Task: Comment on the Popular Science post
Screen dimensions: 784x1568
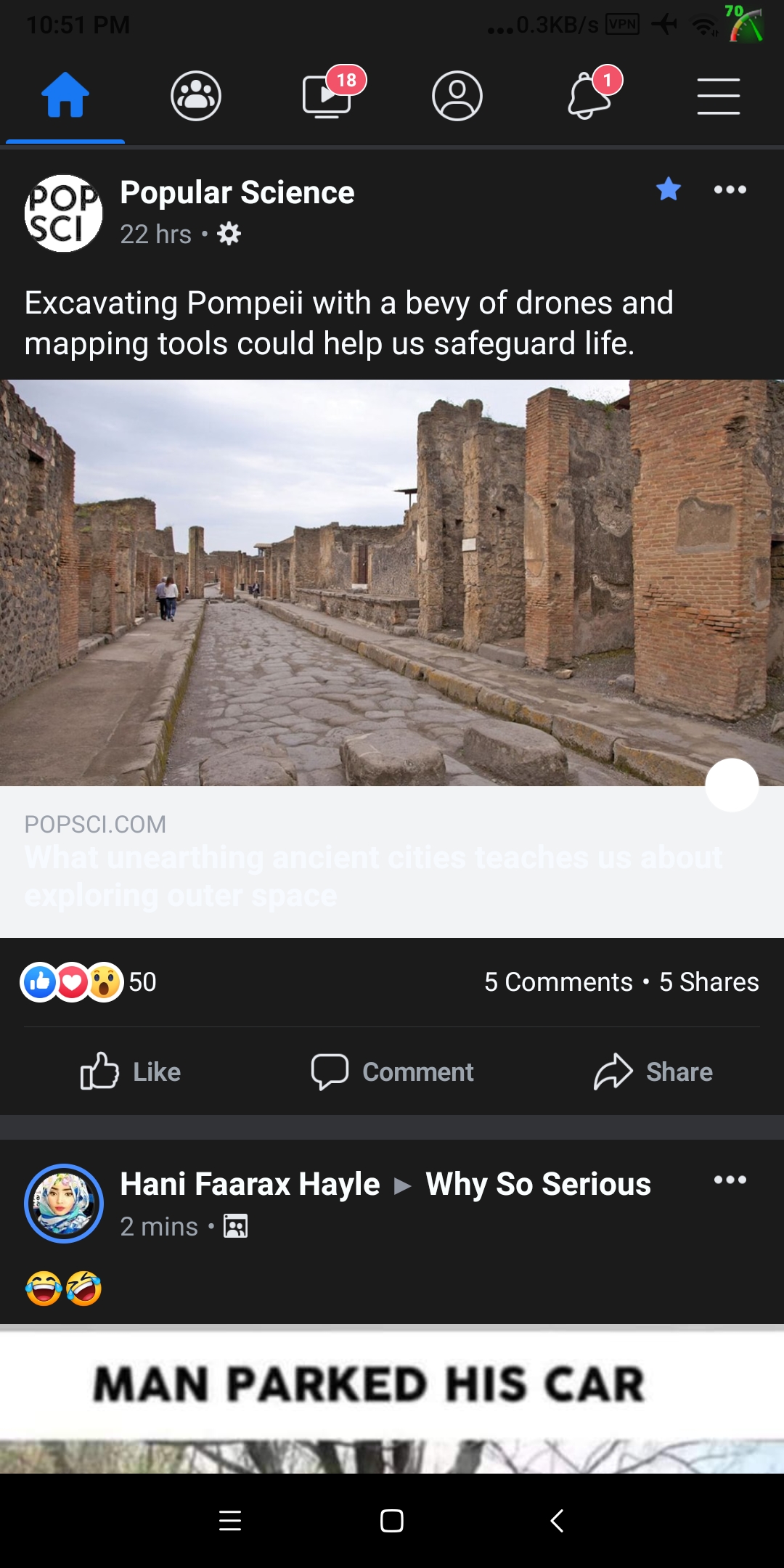Action: coord(392,1072)
